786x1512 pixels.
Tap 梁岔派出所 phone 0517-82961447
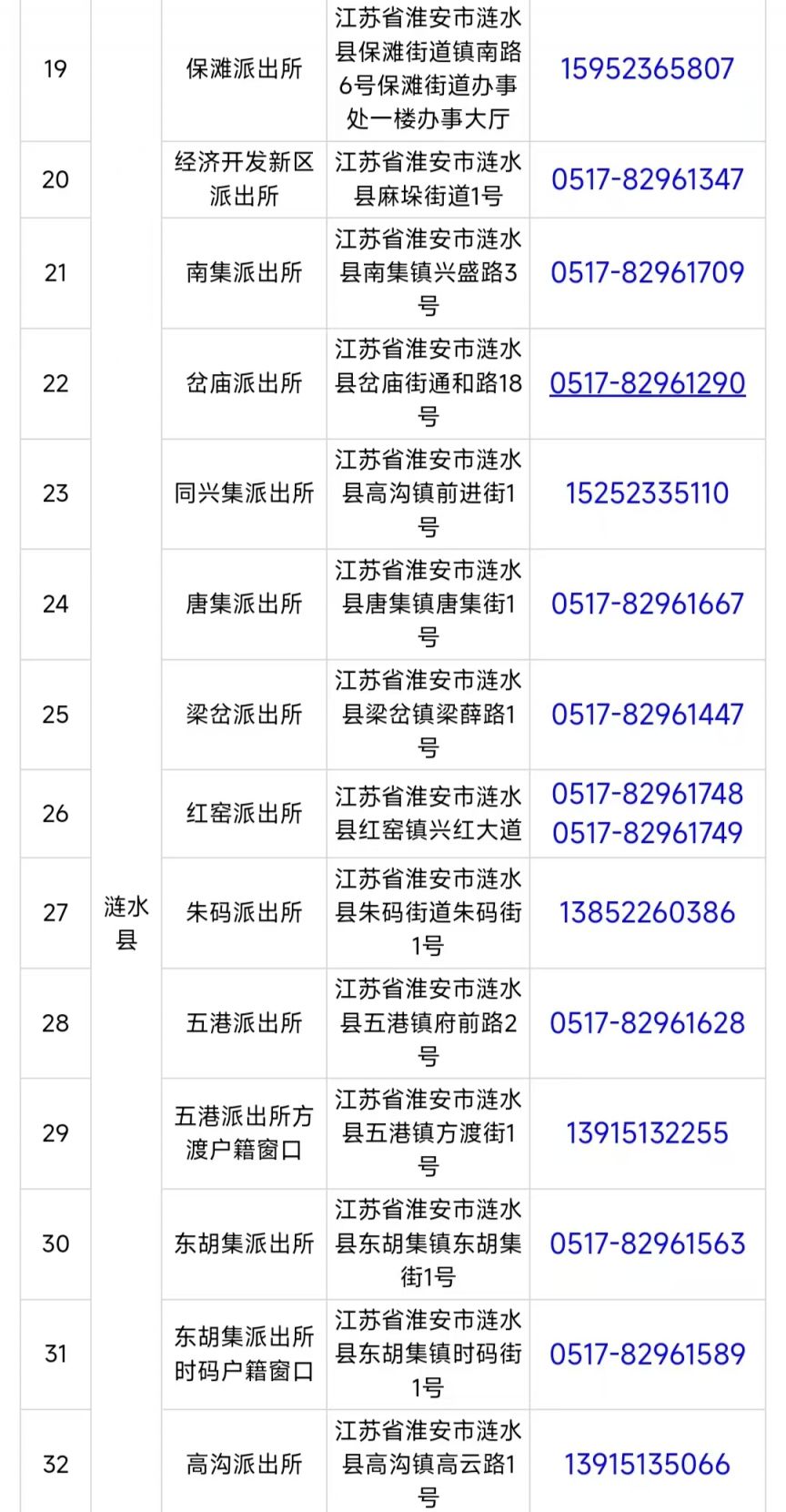point(647,715)
